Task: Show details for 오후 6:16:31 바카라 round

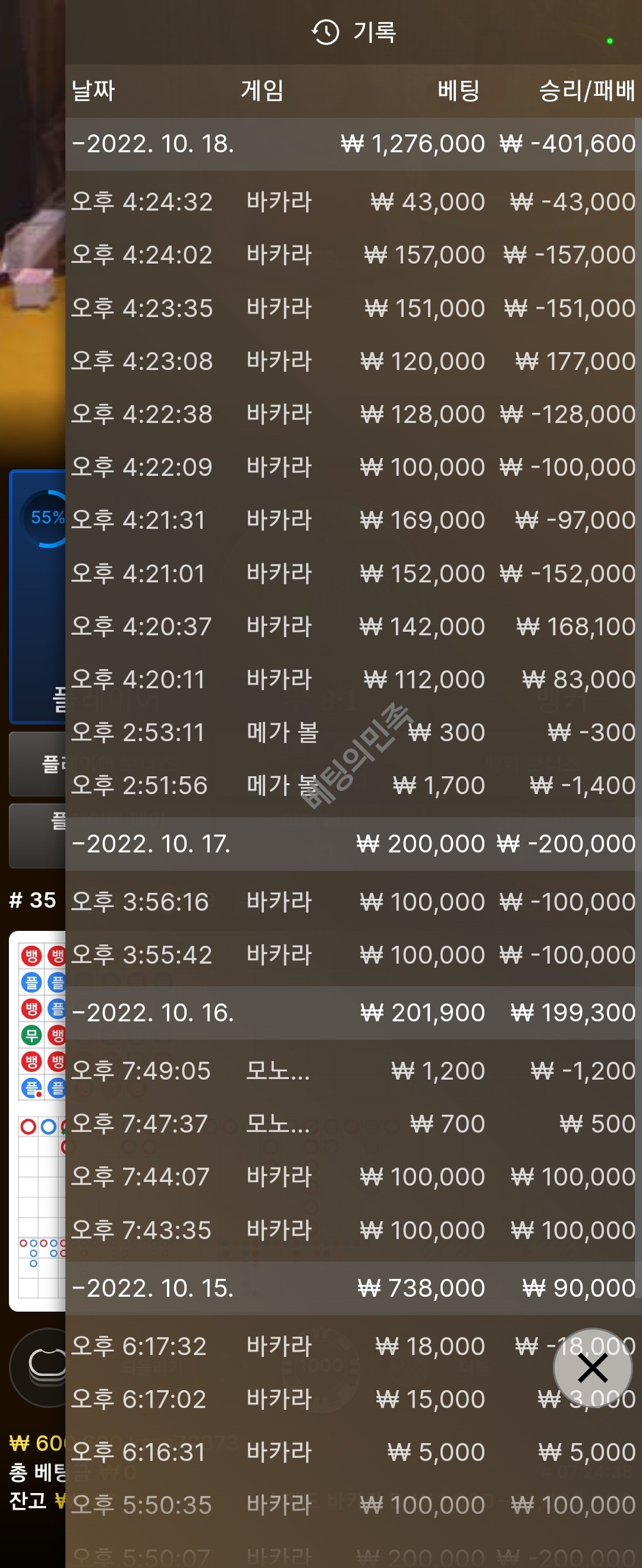Action: coord(353,1452)
